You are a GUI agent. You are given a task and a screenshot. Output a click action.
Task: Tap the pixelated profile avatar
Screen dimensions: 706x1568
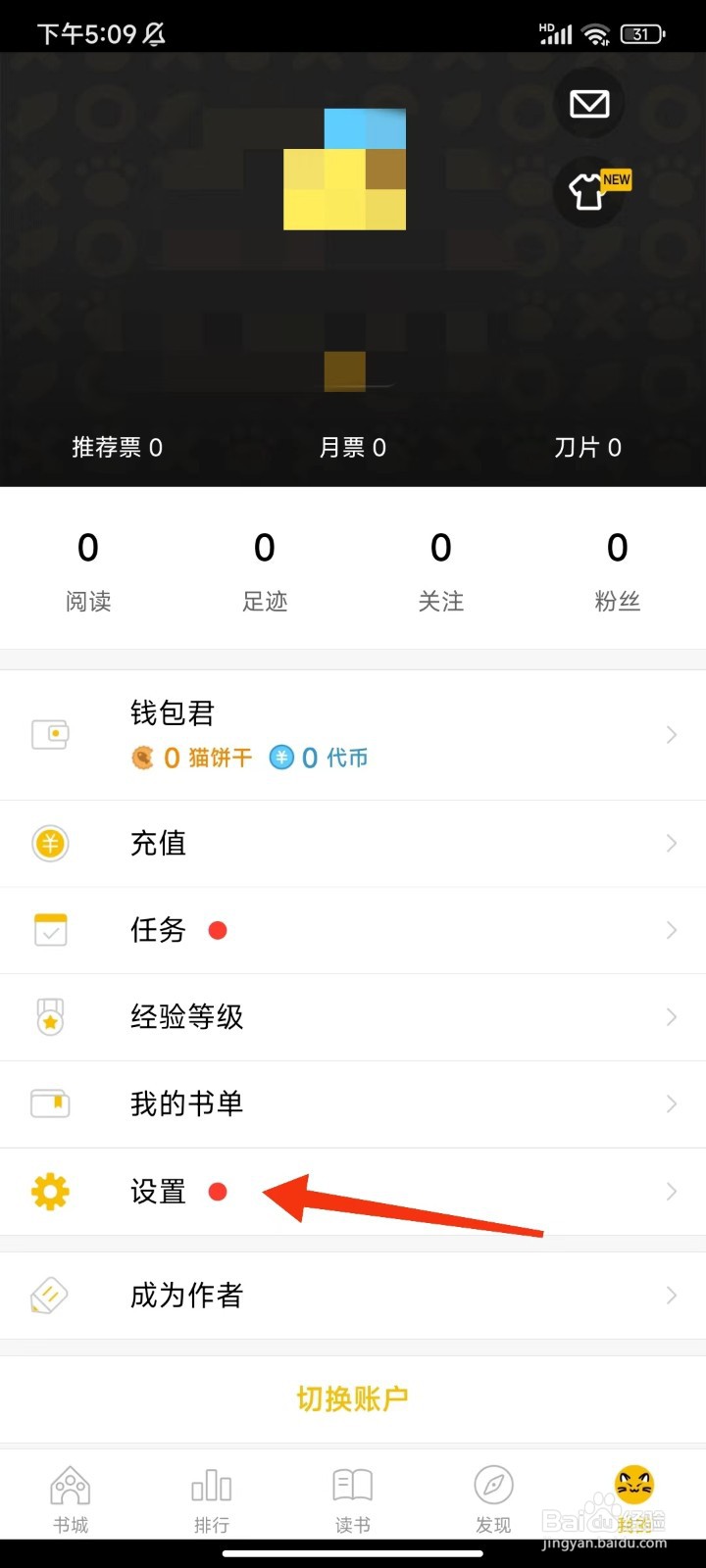tap(345, 170)
